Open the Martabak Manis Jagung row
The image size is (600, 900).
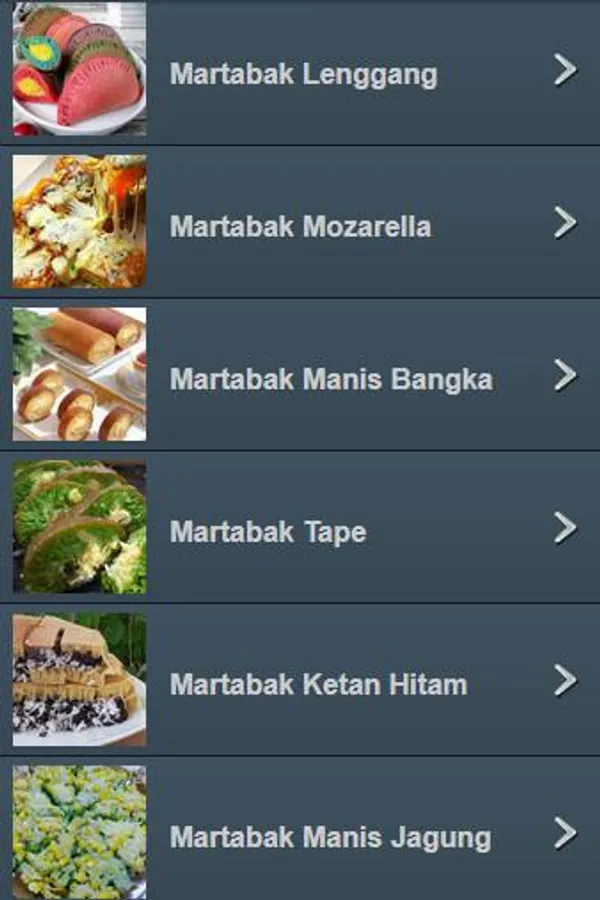click(x=330, y=836)
